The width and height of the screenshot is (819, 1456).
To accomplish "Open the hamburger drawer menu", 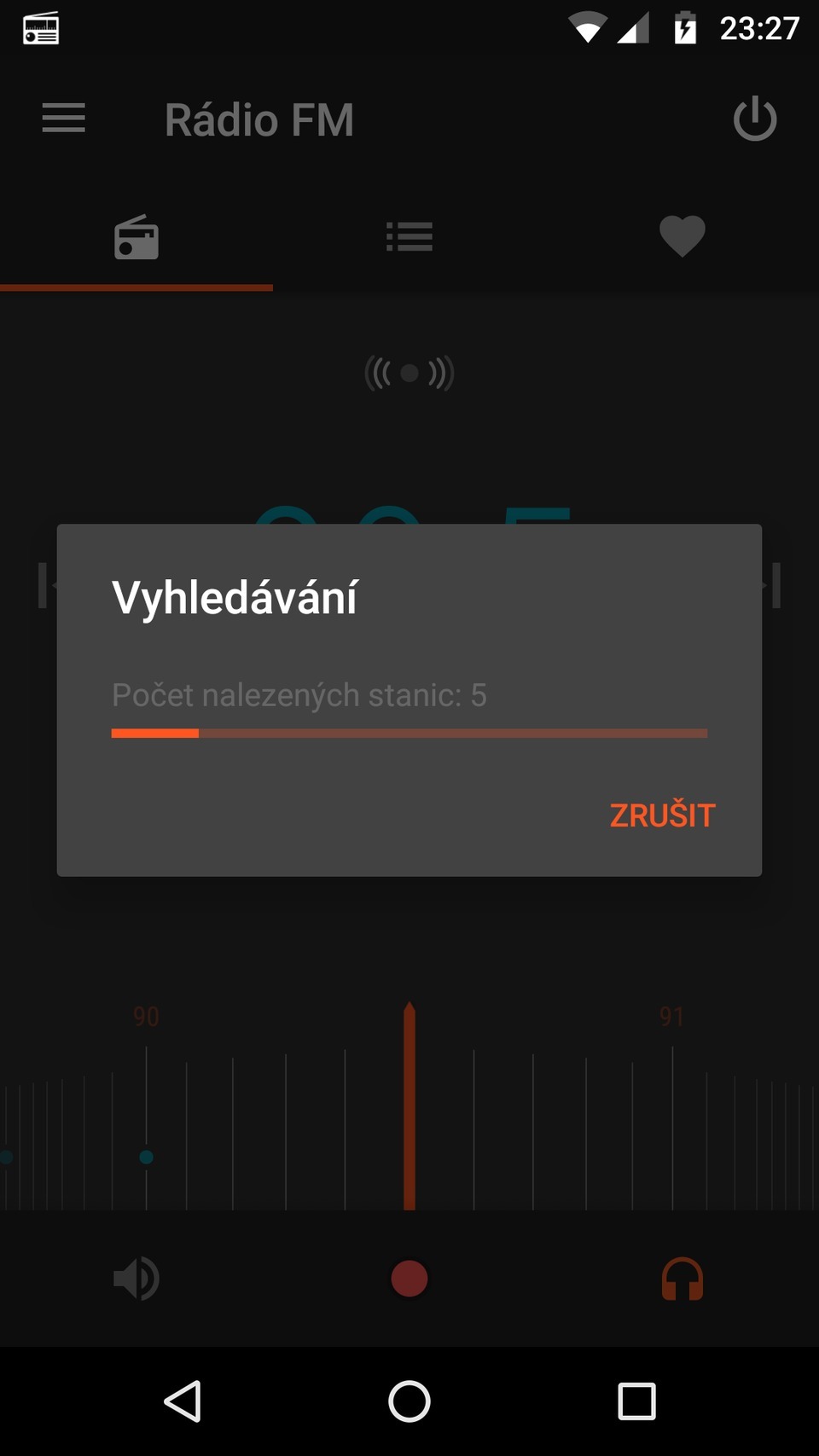I will pyautogui.click(x=64, y=119).
